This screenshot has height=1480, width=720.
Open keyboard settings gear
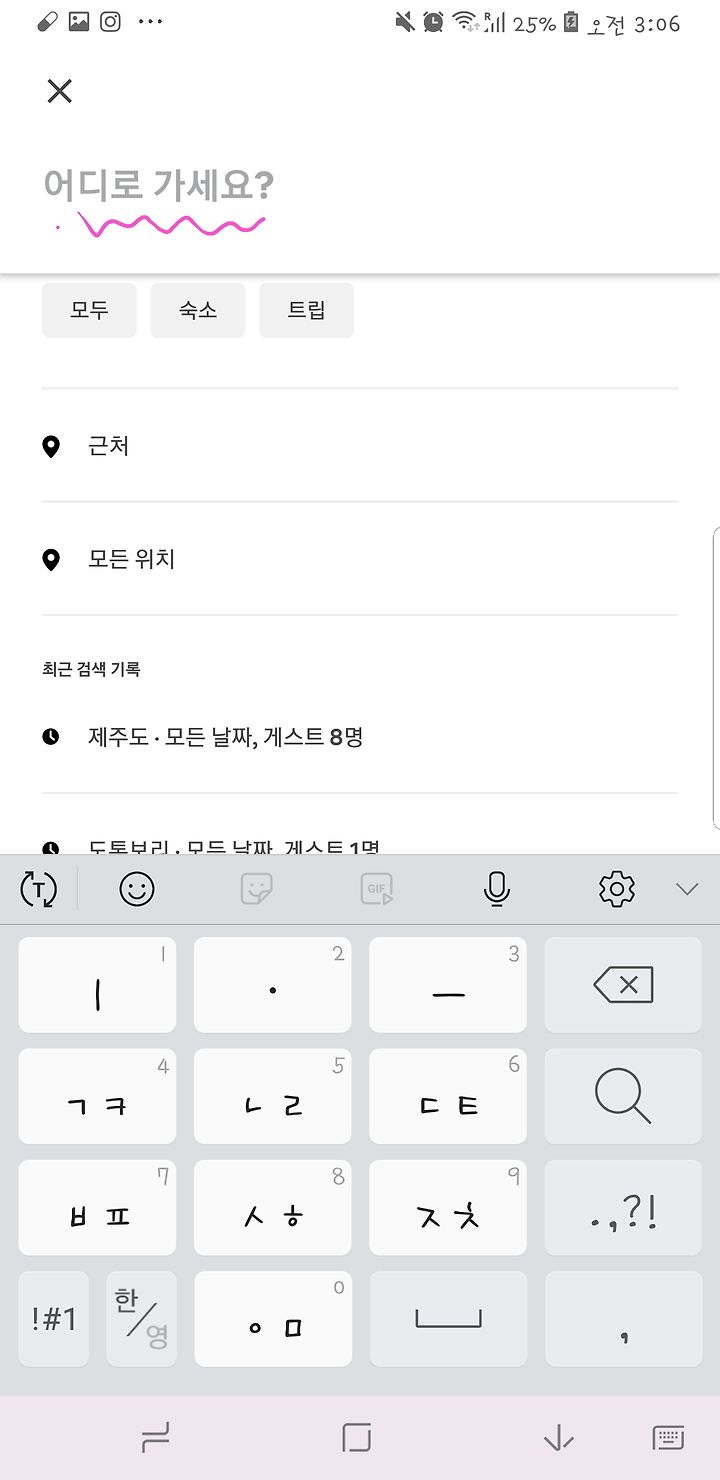tap(617, 888)
